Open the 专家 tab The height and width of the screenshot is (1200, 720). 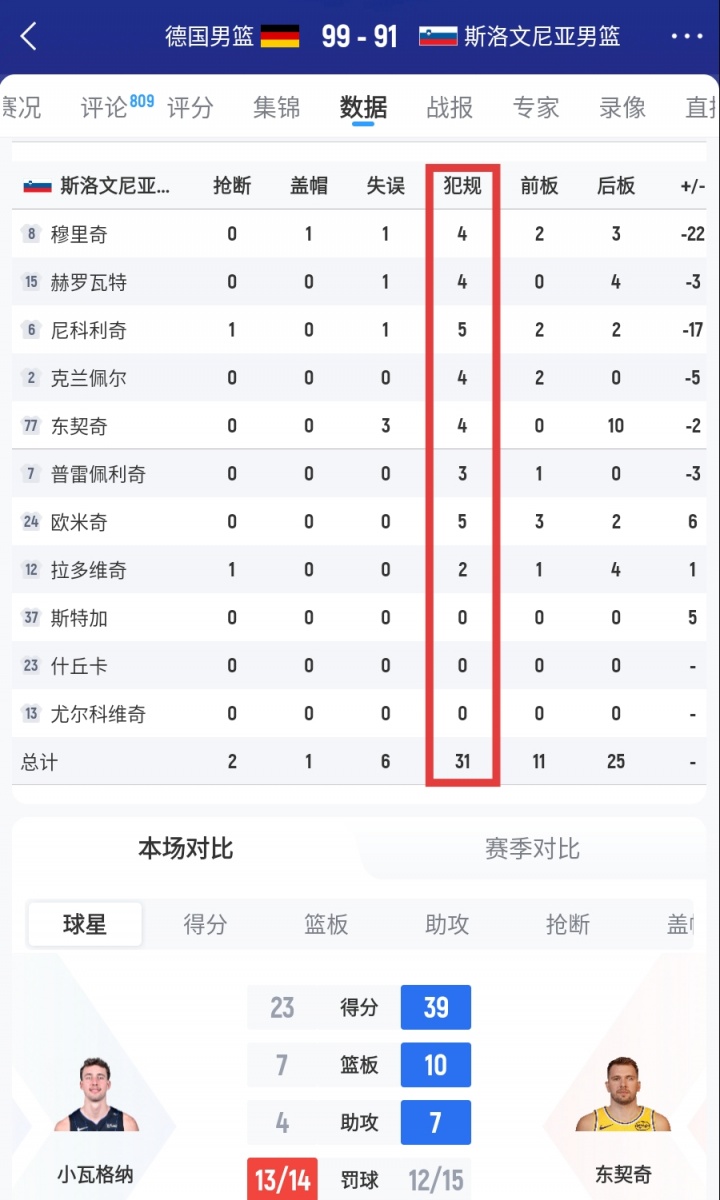coord(536,107)
